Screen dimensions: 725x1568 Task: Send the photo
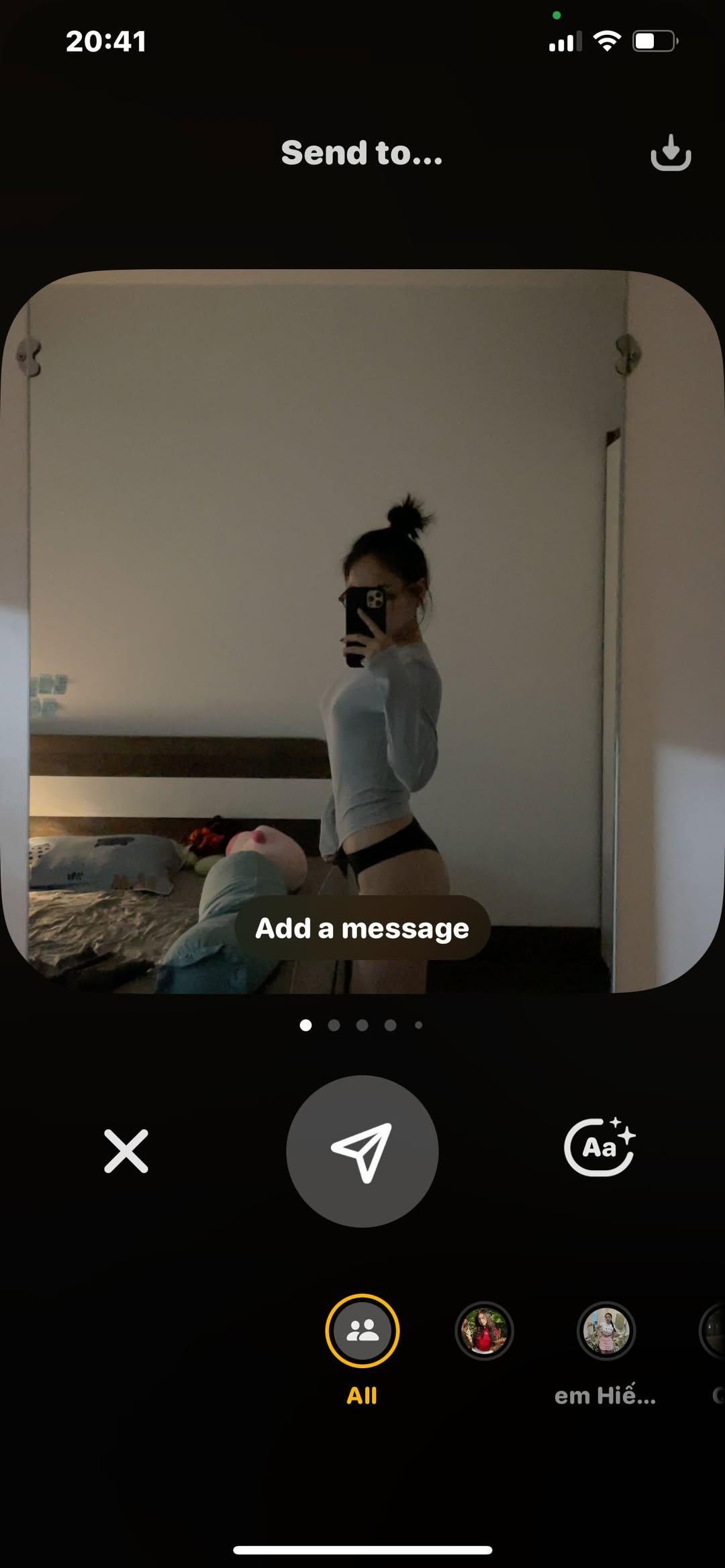coord(362,1151)
